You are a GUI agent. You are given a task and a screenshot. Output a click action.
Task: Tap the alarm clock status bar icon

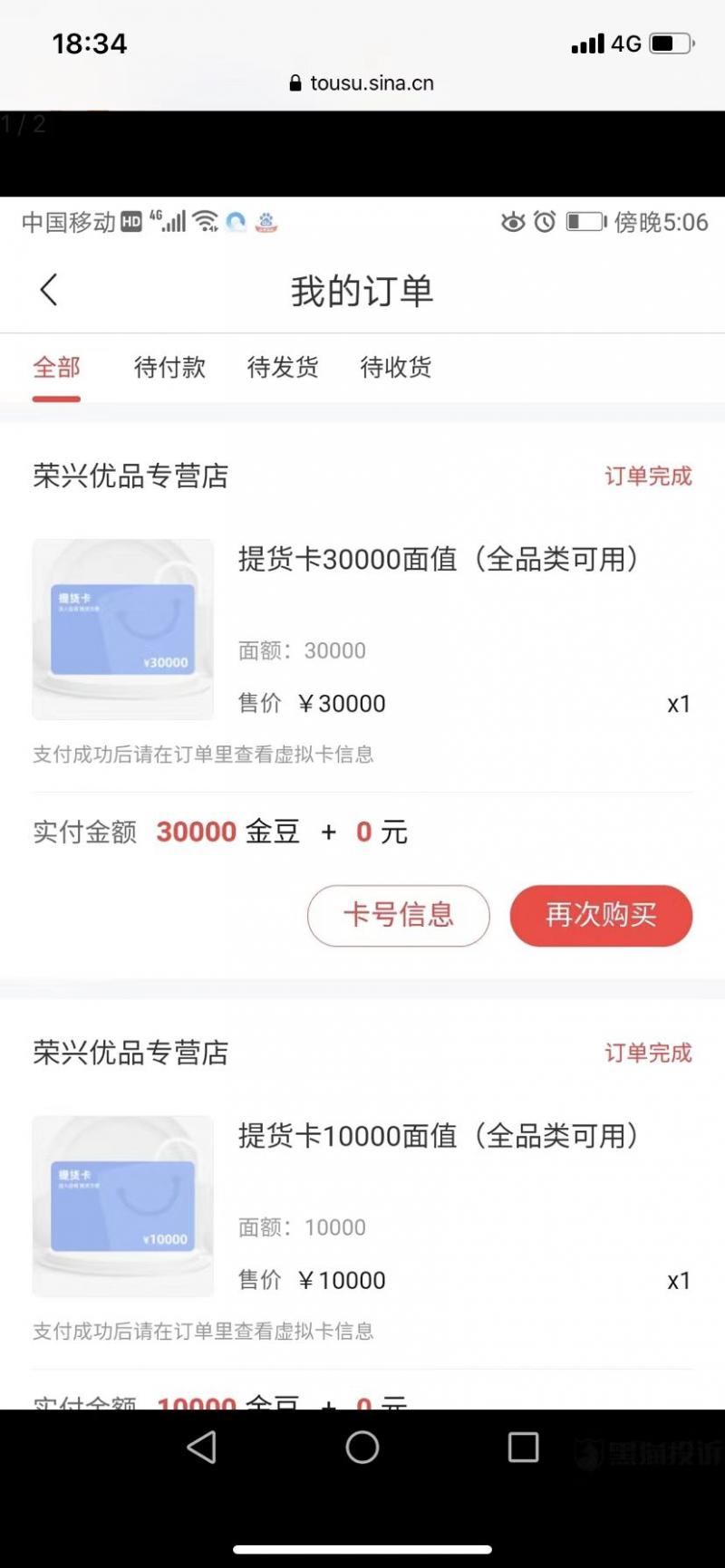pos(544,222)
